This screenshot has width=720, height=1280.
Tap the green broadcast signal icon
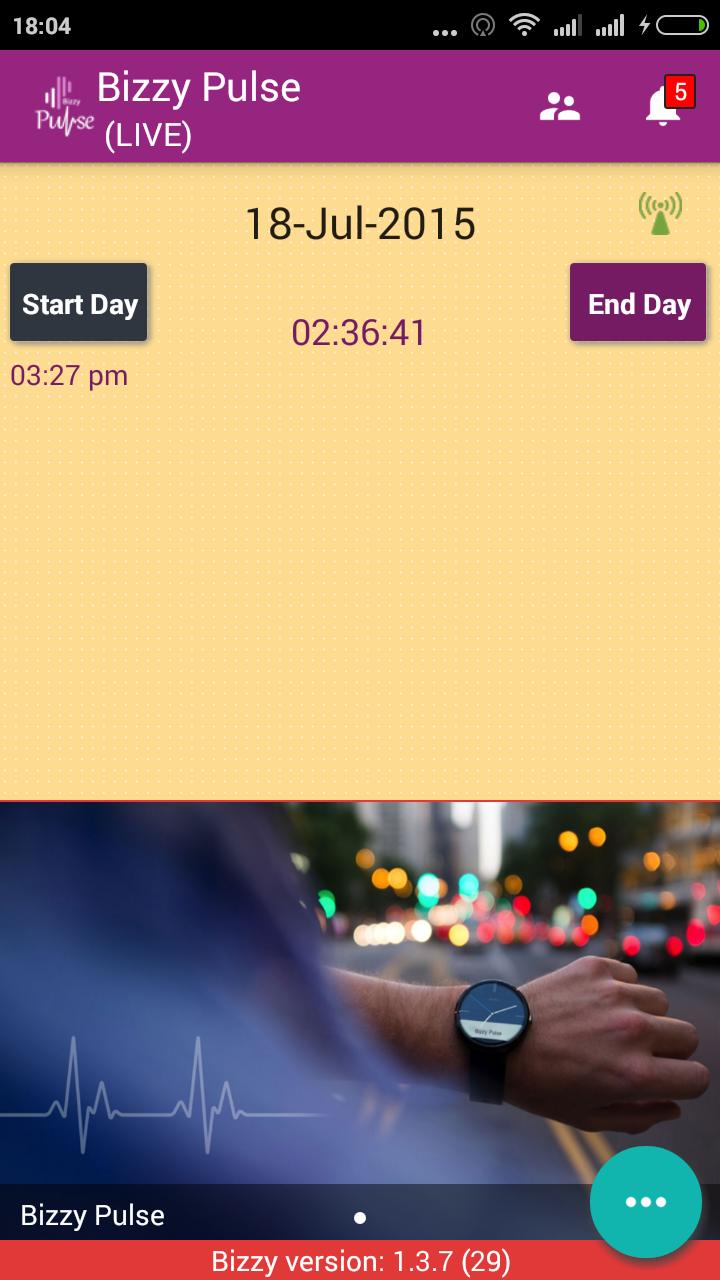(x=660, y=214)
